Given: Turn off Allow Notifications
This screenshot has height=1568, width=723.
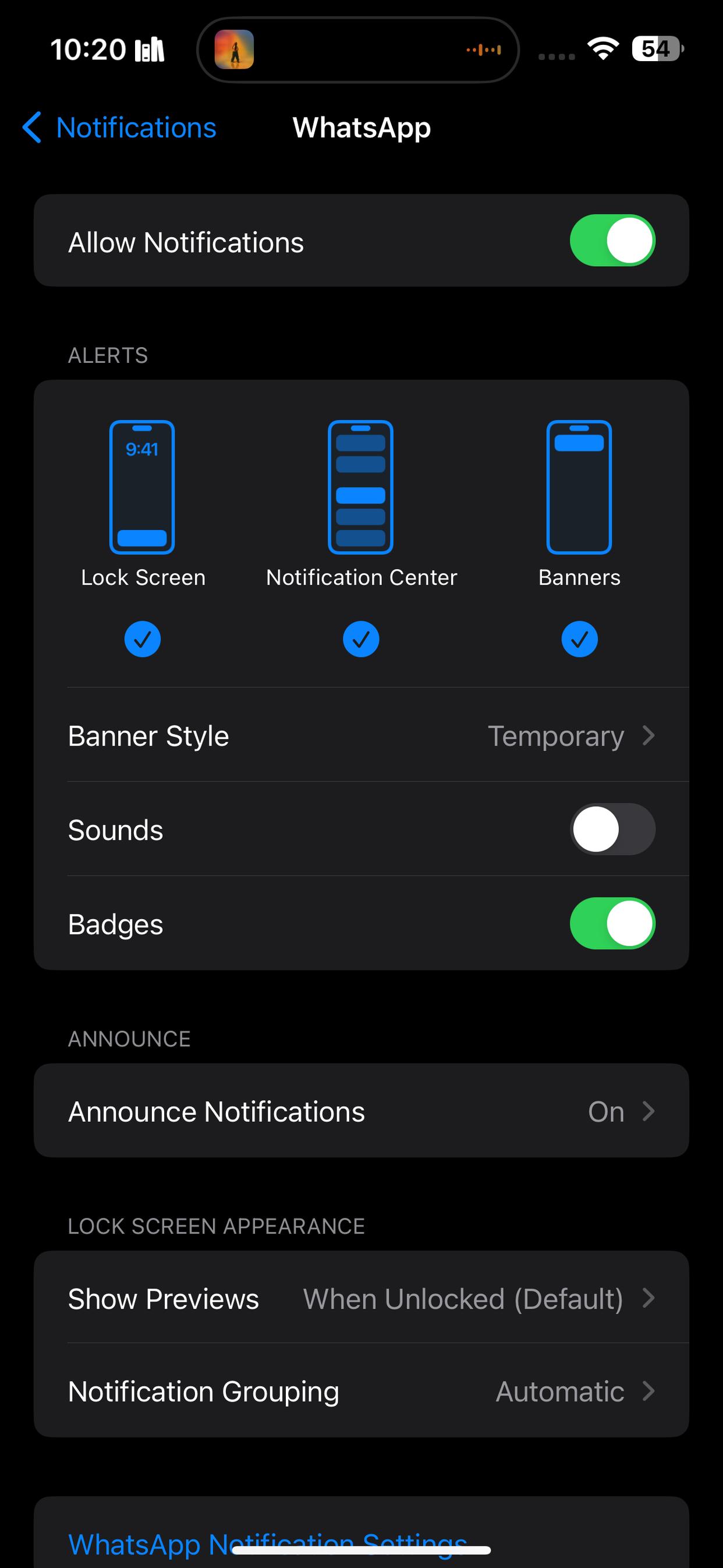Looking at the screenshot, I should point(612,241).
